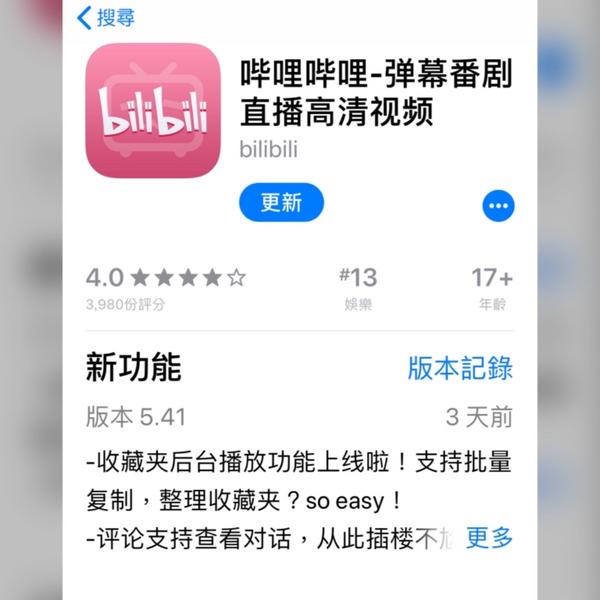600x600 pixels.
Task: Expand release notes with 更多
Action: (489, 538)
